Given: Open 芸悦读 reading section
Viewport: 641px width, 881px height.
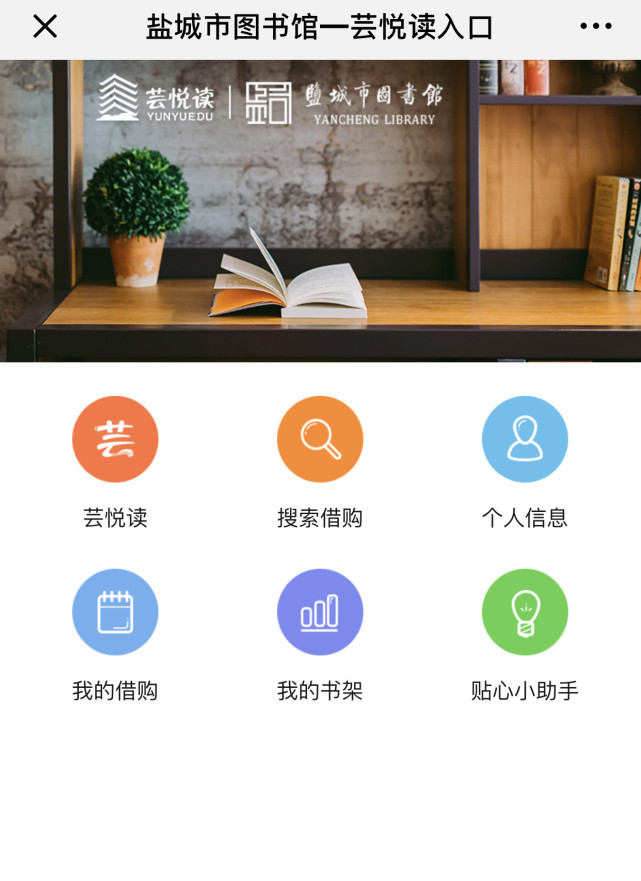Looking at the screenshot, I should coord(115,440).
